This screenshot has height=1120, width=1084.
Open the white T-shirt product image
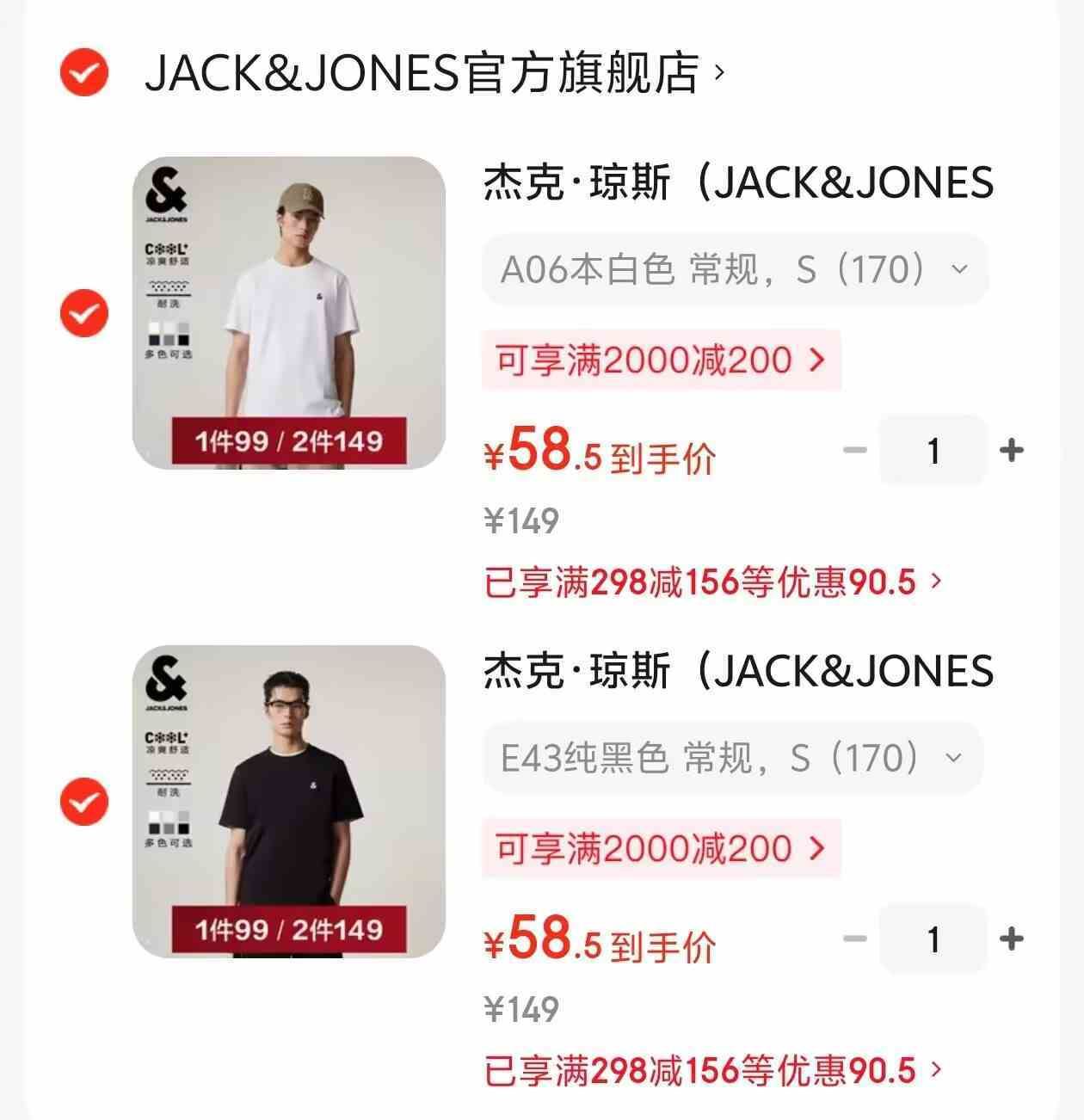(x=289, y=313)
